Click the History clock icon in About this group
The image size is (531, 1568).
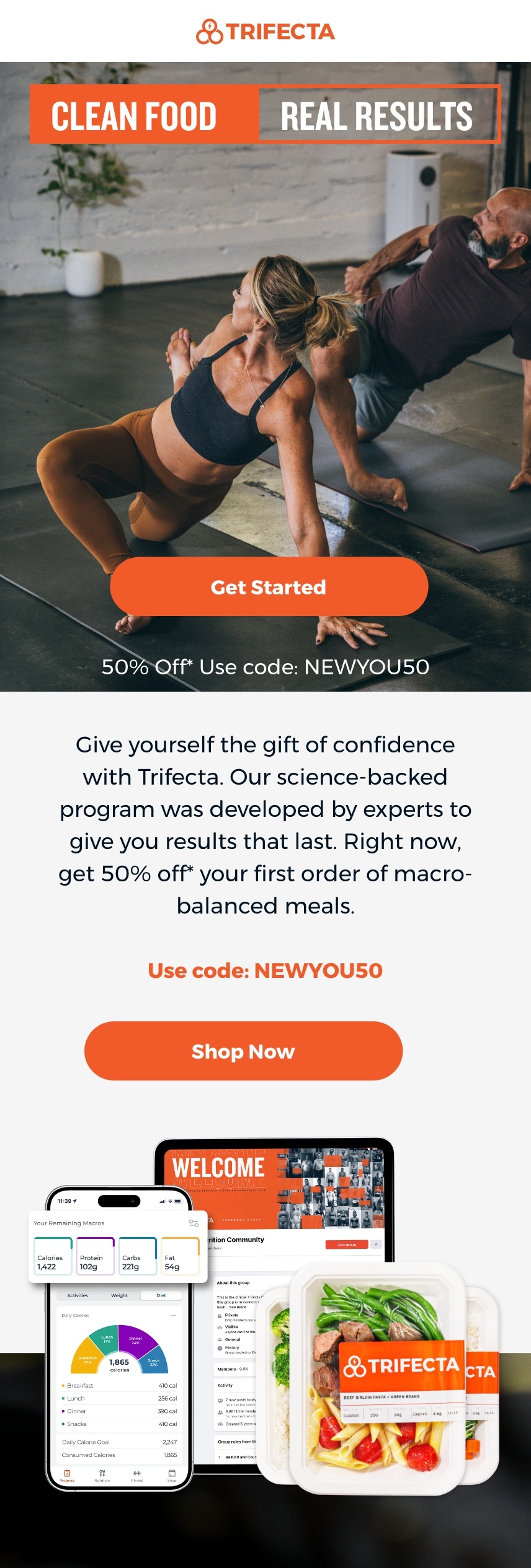(220, 1348)
